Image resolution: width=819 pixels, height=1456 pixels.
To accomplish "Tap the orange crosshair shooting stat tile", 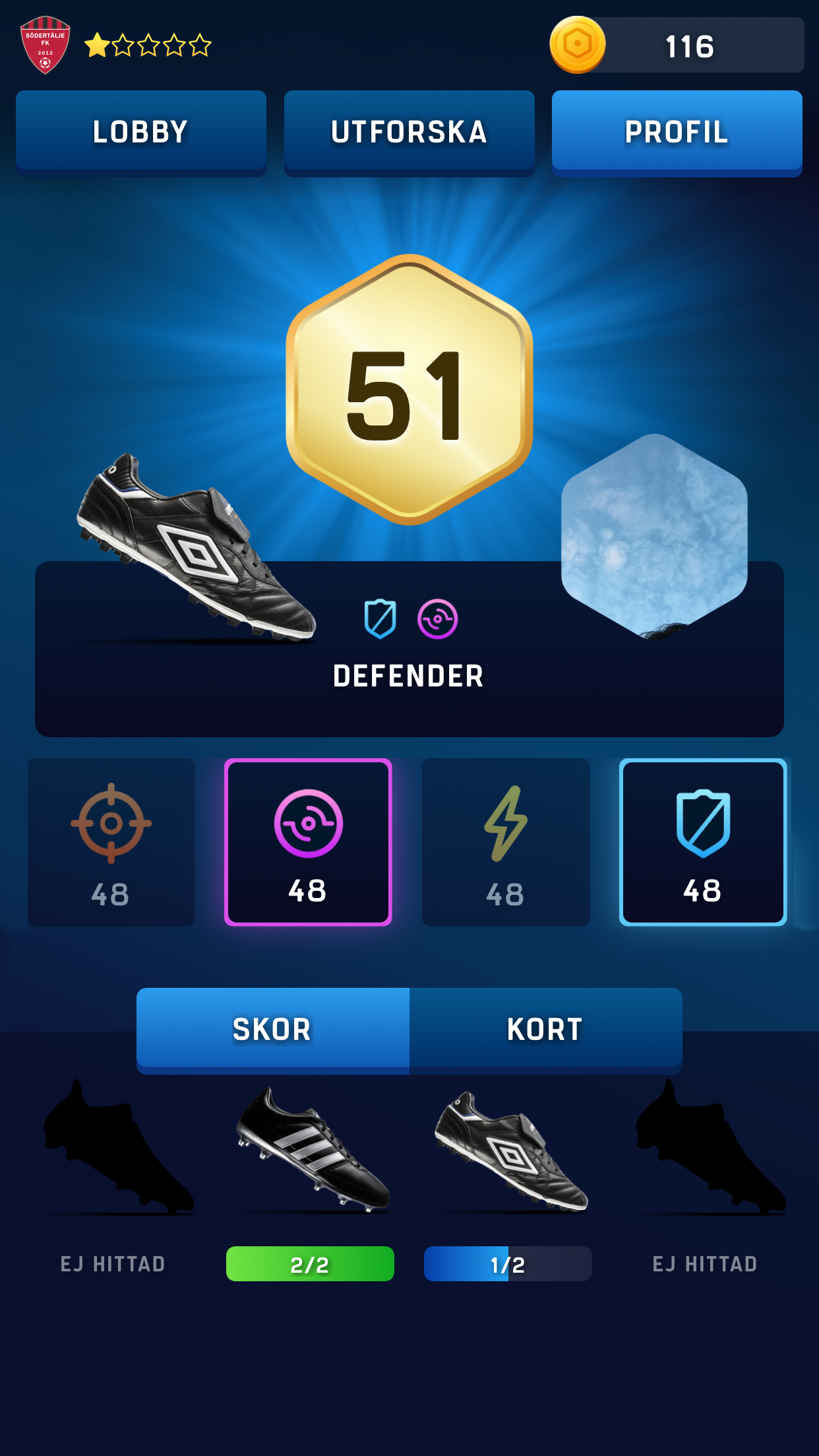I will (111, 842).
